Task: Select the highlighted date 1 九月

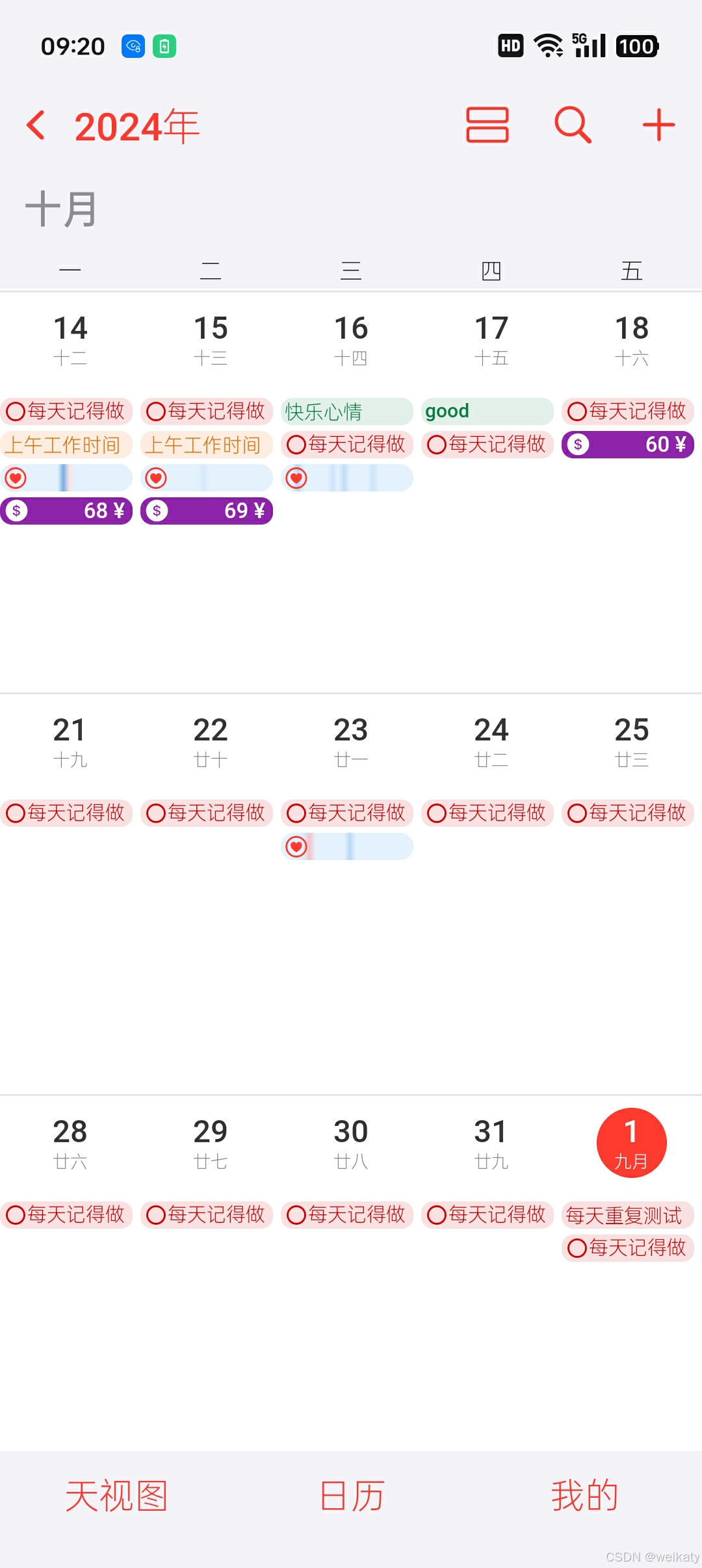Action: tap(632, 1143)
